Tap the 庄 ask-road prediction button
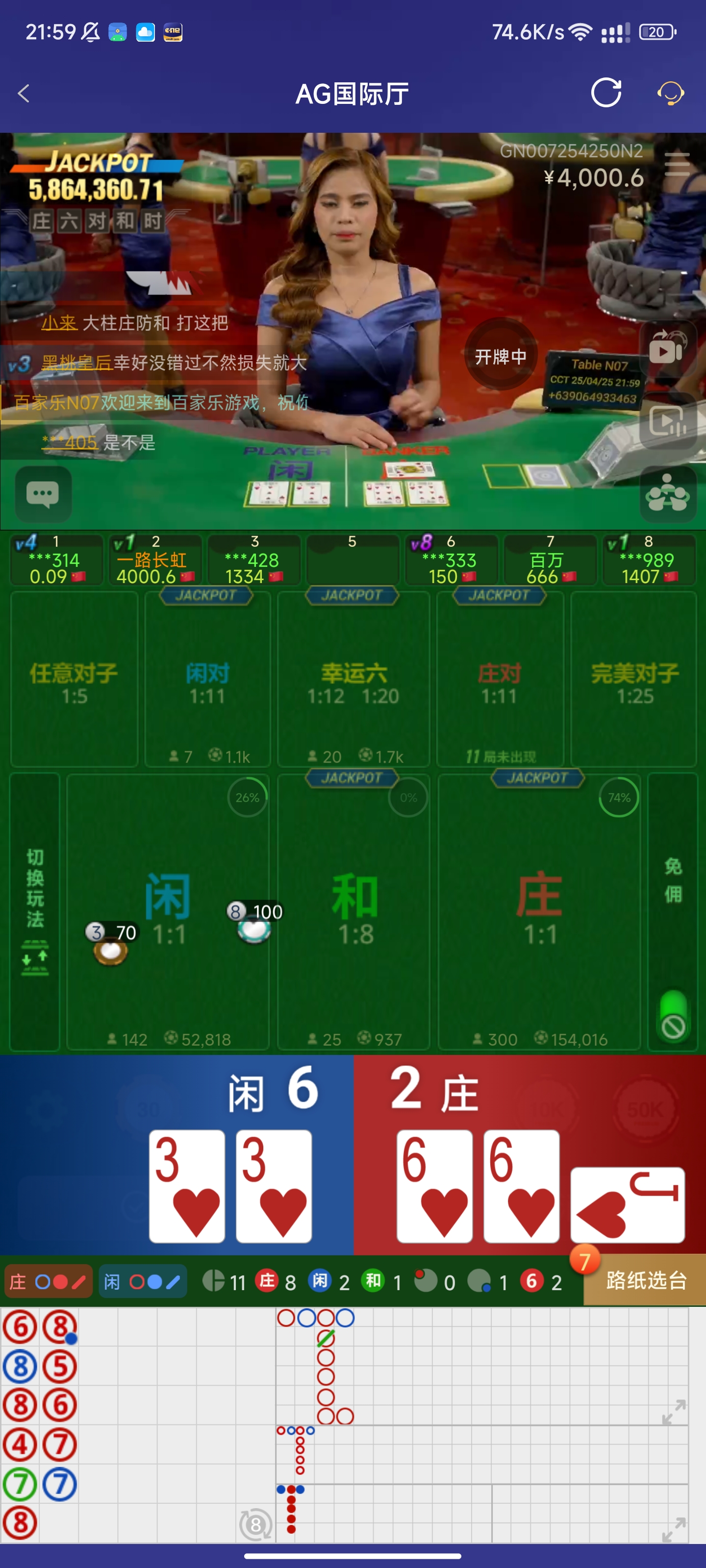The image size is (706, 1568). point(48,1282)
